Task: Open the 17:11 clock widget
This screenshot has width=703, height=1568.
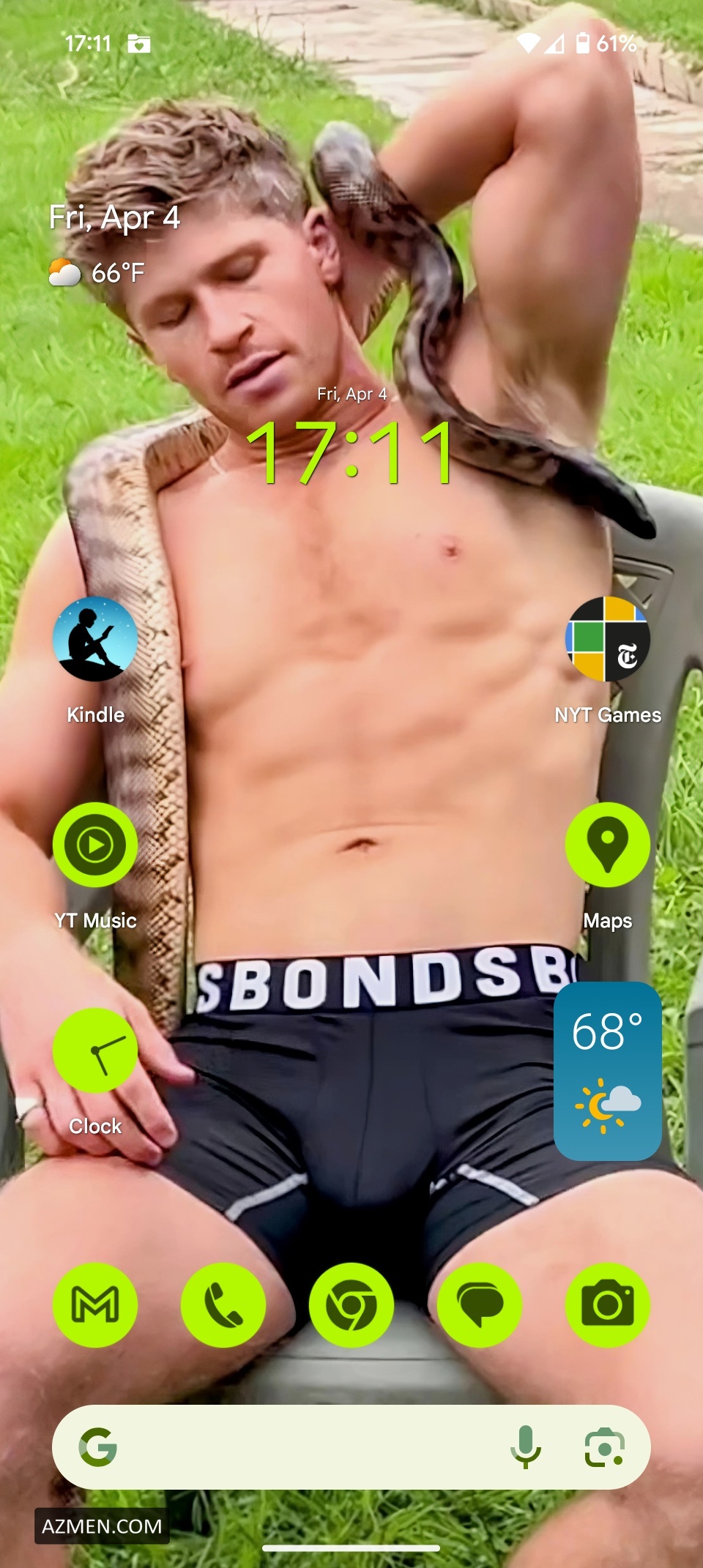Action: coord(351,452)
